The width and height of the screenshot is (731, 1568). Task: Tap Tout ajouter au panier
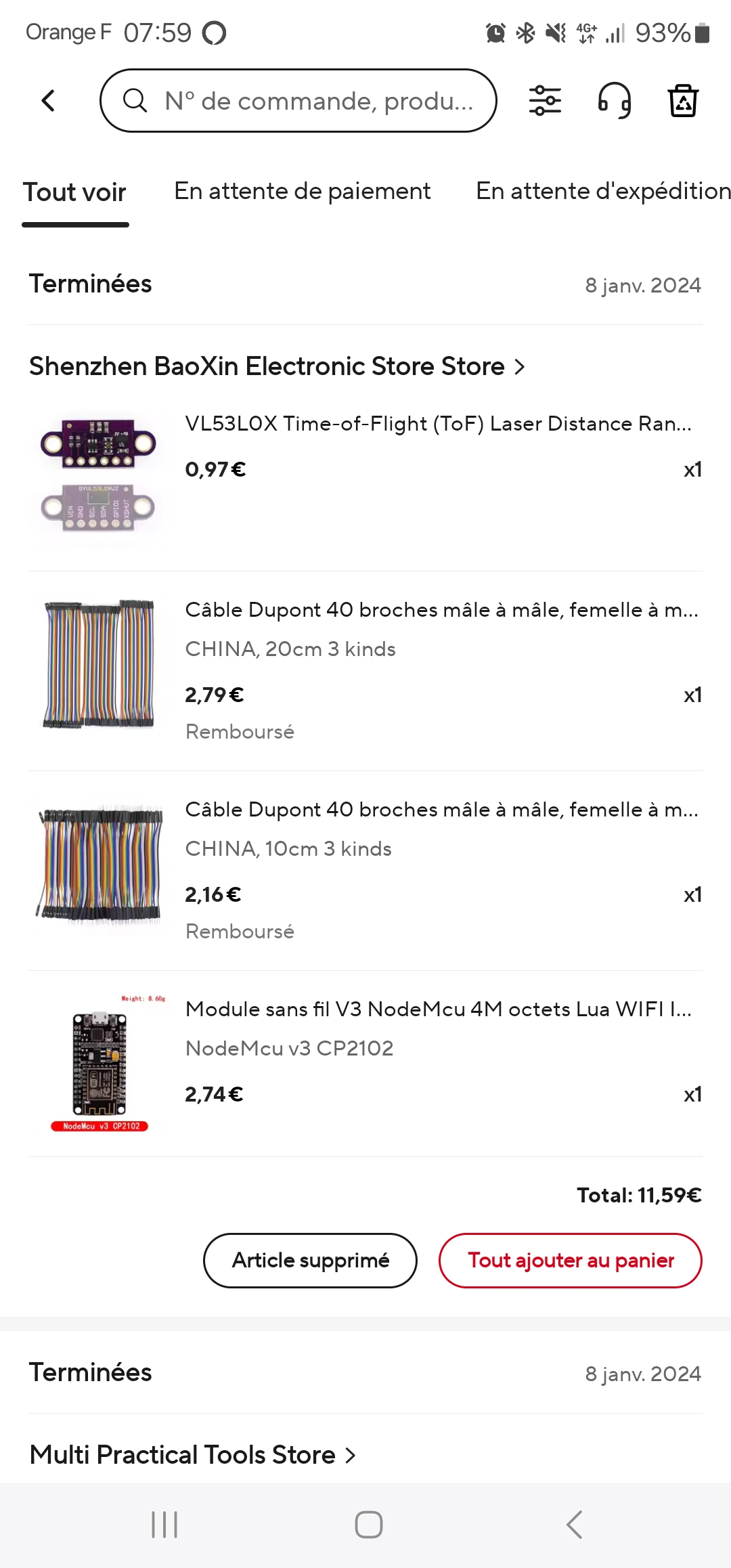(x=570, y=1261)
